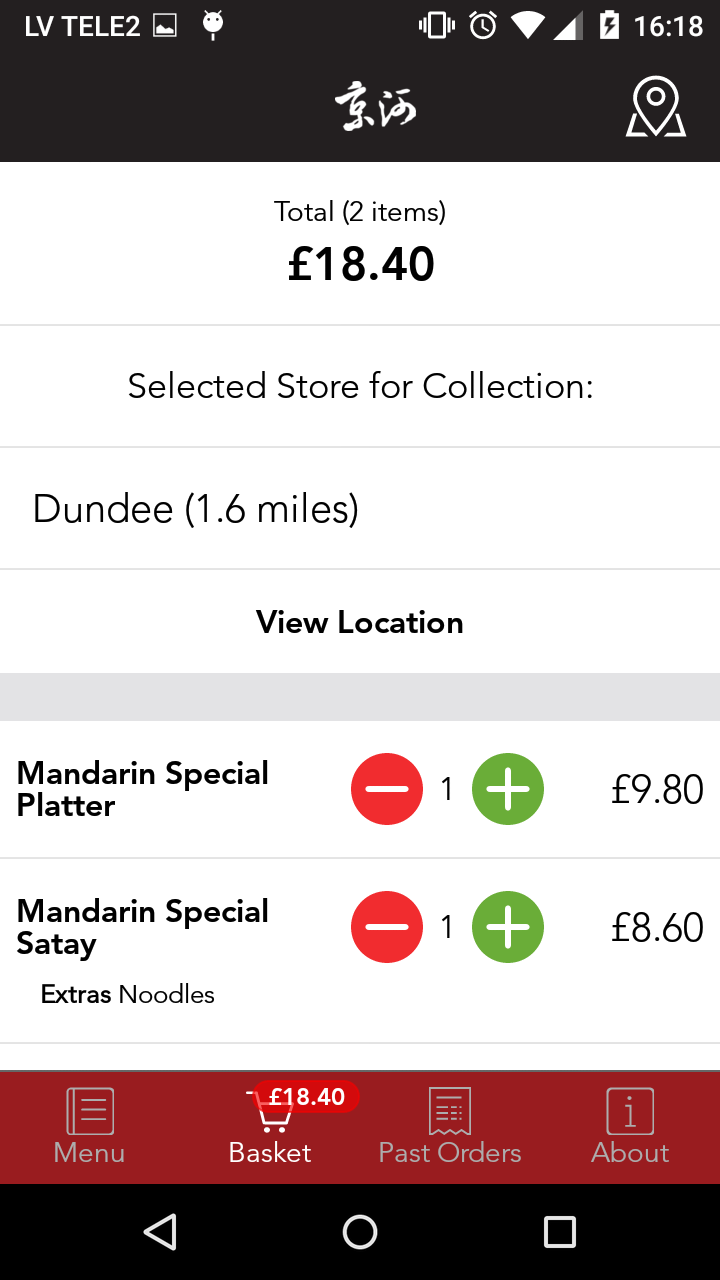Tap View Location button
This screenshot has width=720, height=1280.
point(360,622)
